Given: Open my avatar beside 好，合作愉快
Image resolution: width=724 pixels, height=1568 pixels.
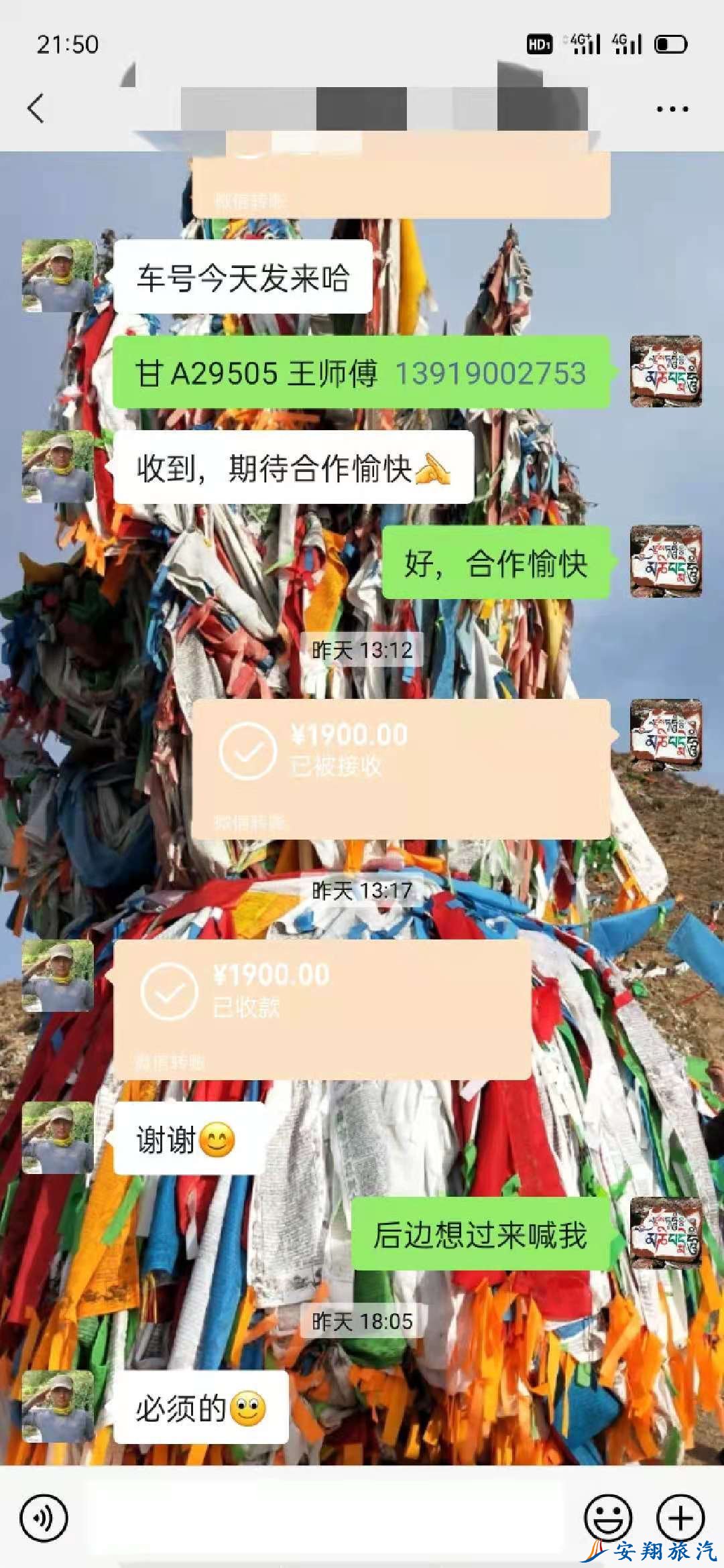Looking at the screenshot, I should tap(666, 562).
